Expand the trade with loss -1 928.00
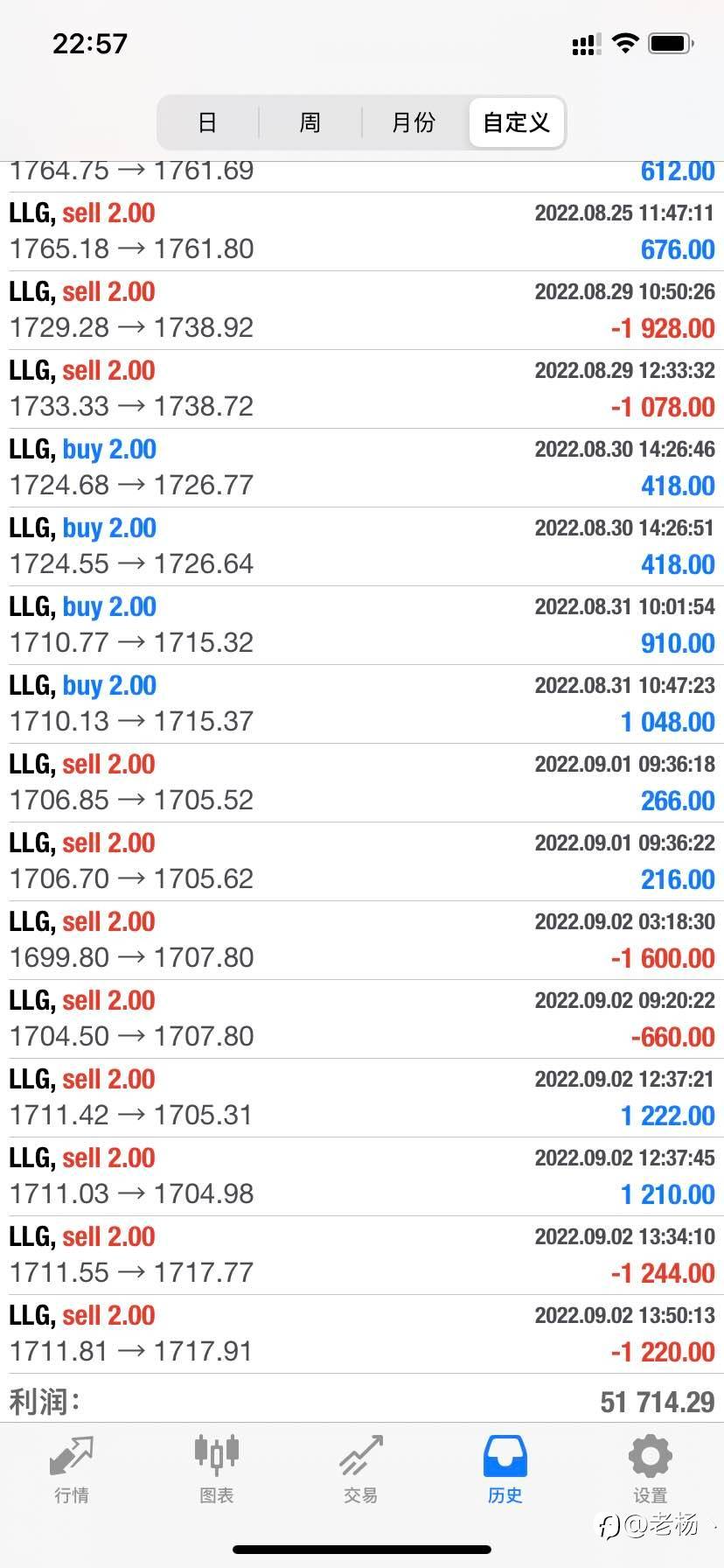Screen dimensions: 724x1568 pos(362,311)
